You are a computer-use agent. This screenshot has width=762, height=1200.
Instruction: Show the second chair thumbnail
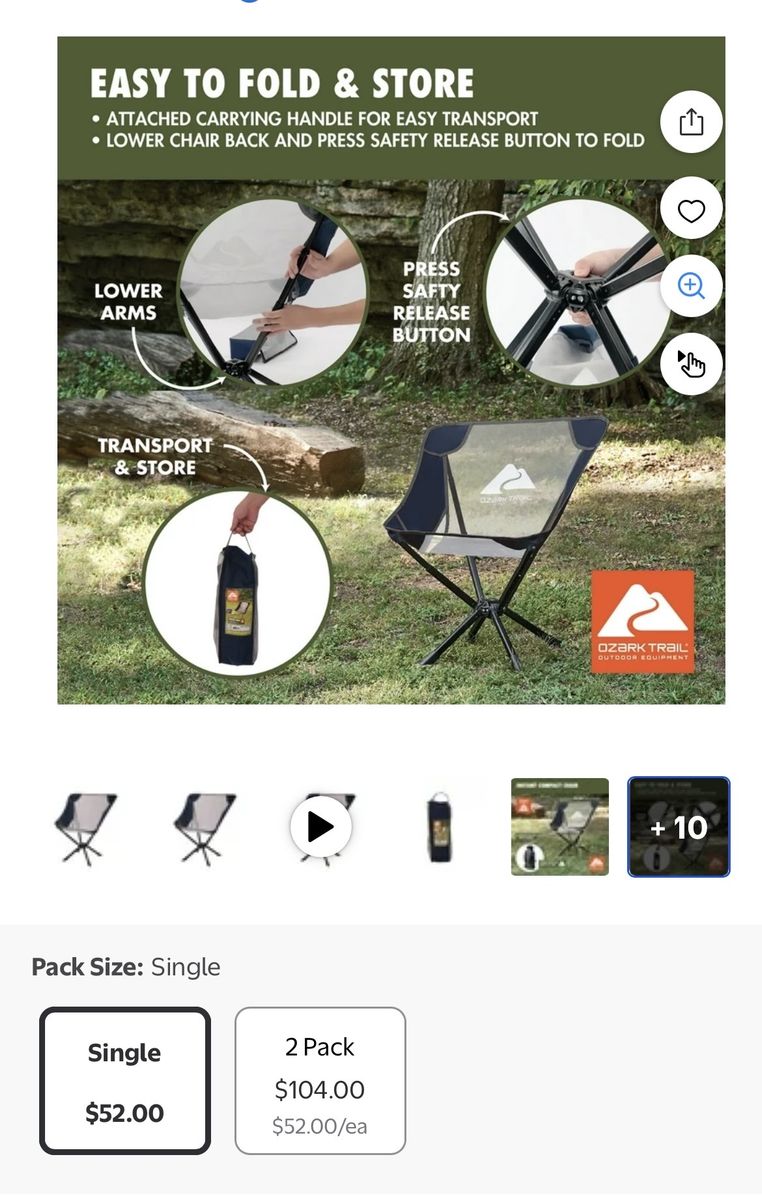pyautogui.click(x=203, y=827)
